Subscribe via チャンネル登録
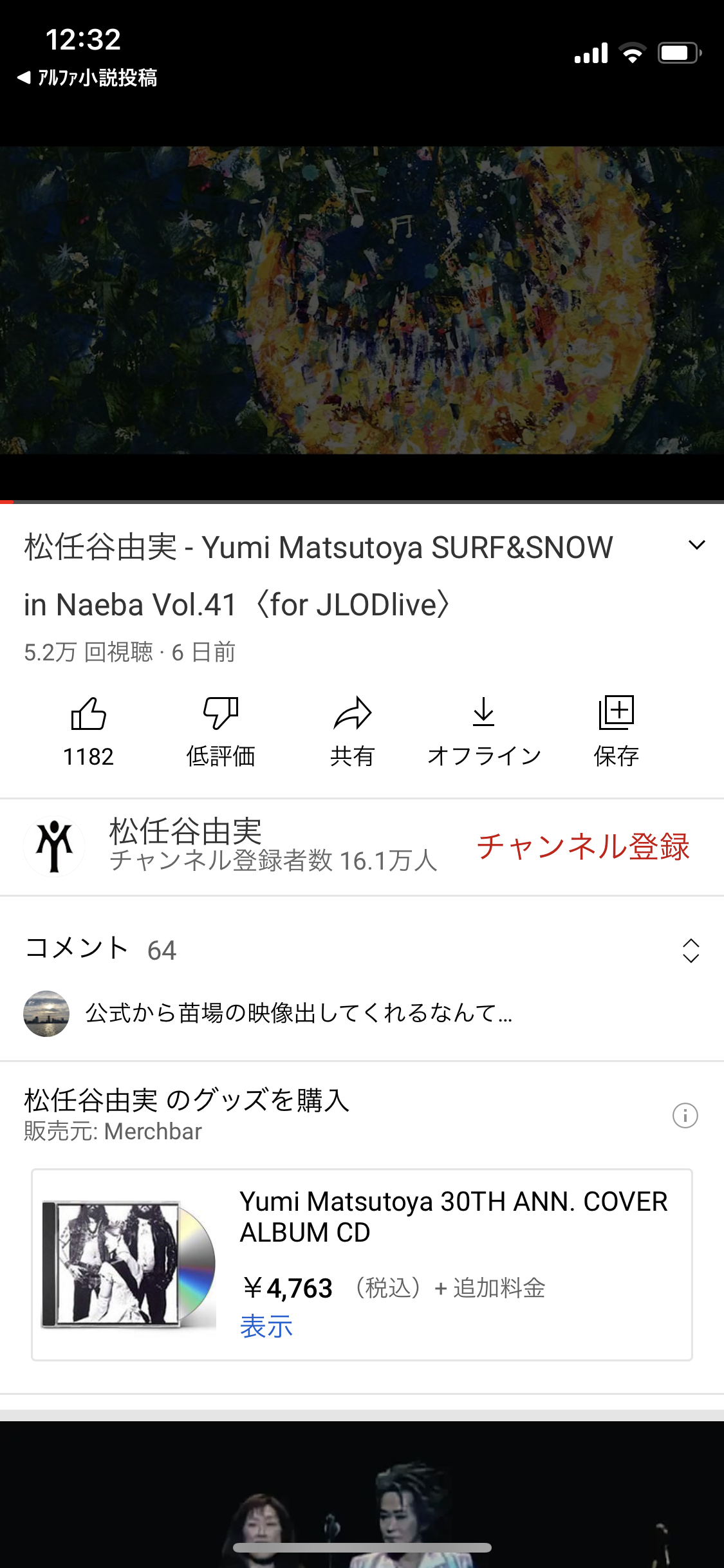 (582, 846)
